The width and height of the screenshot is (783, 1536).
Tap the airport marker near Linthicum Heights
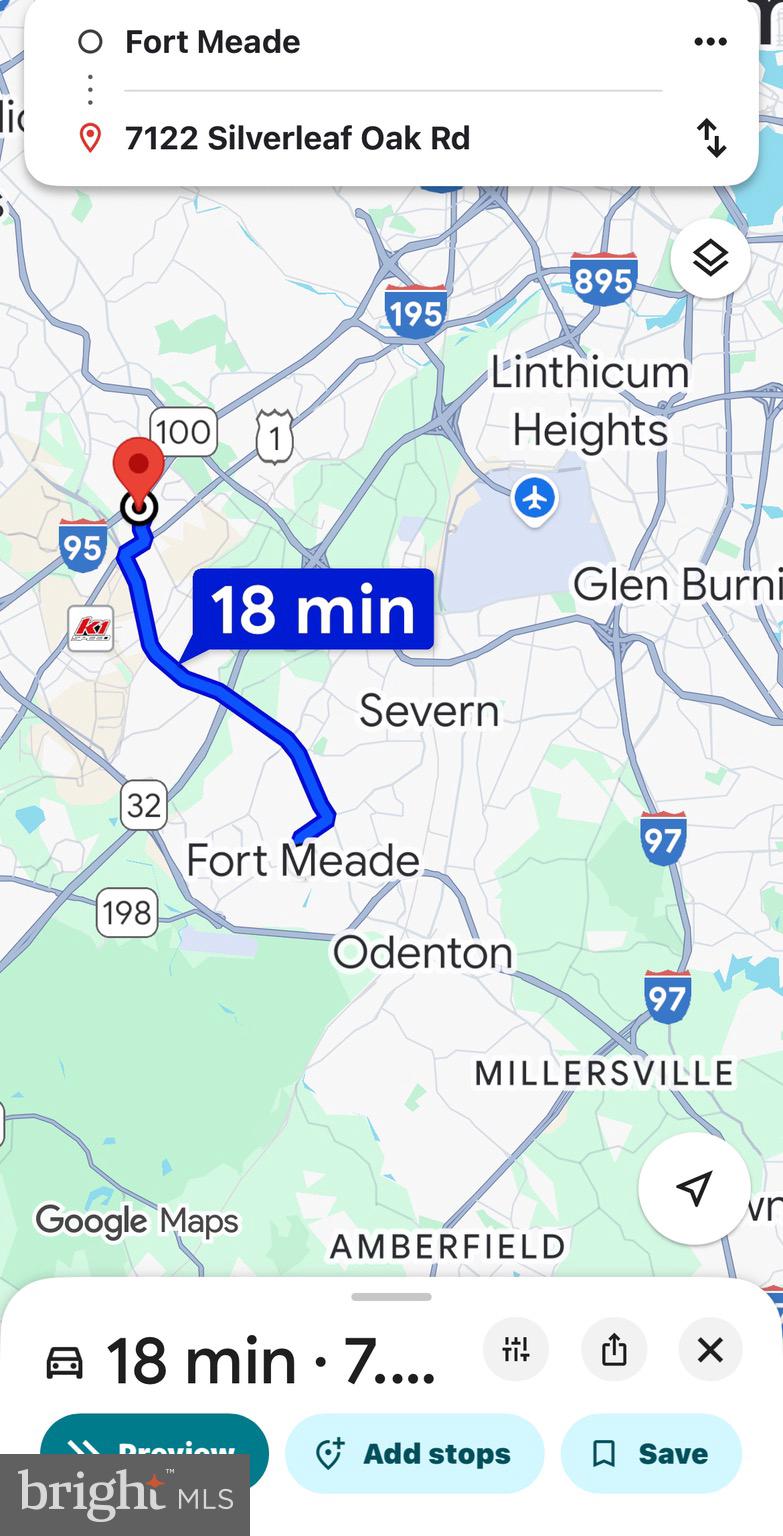(x=535, y=497)
